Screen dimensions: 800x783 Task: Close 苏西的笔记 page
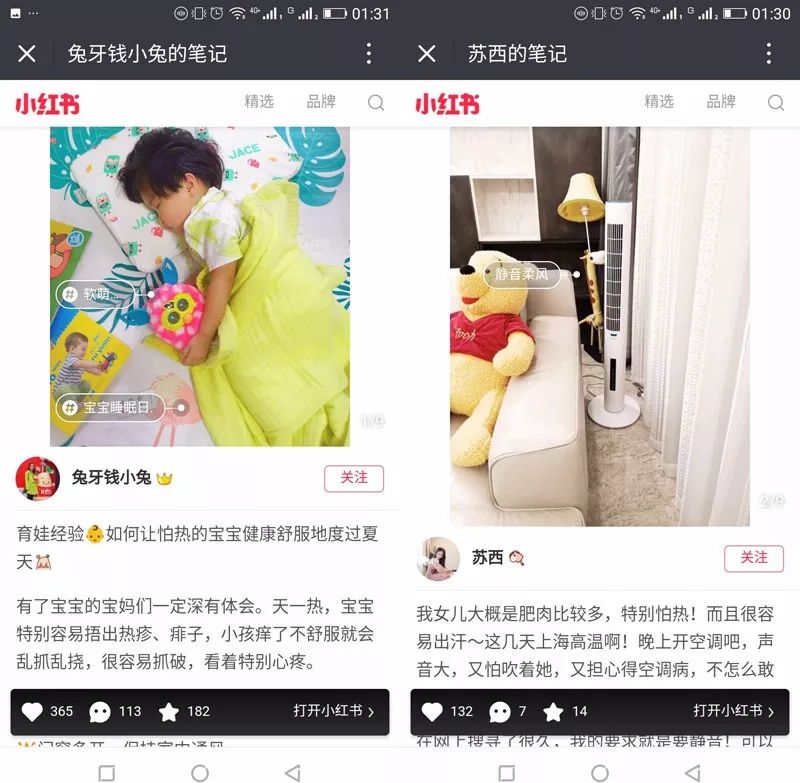[x=427, y=53]
